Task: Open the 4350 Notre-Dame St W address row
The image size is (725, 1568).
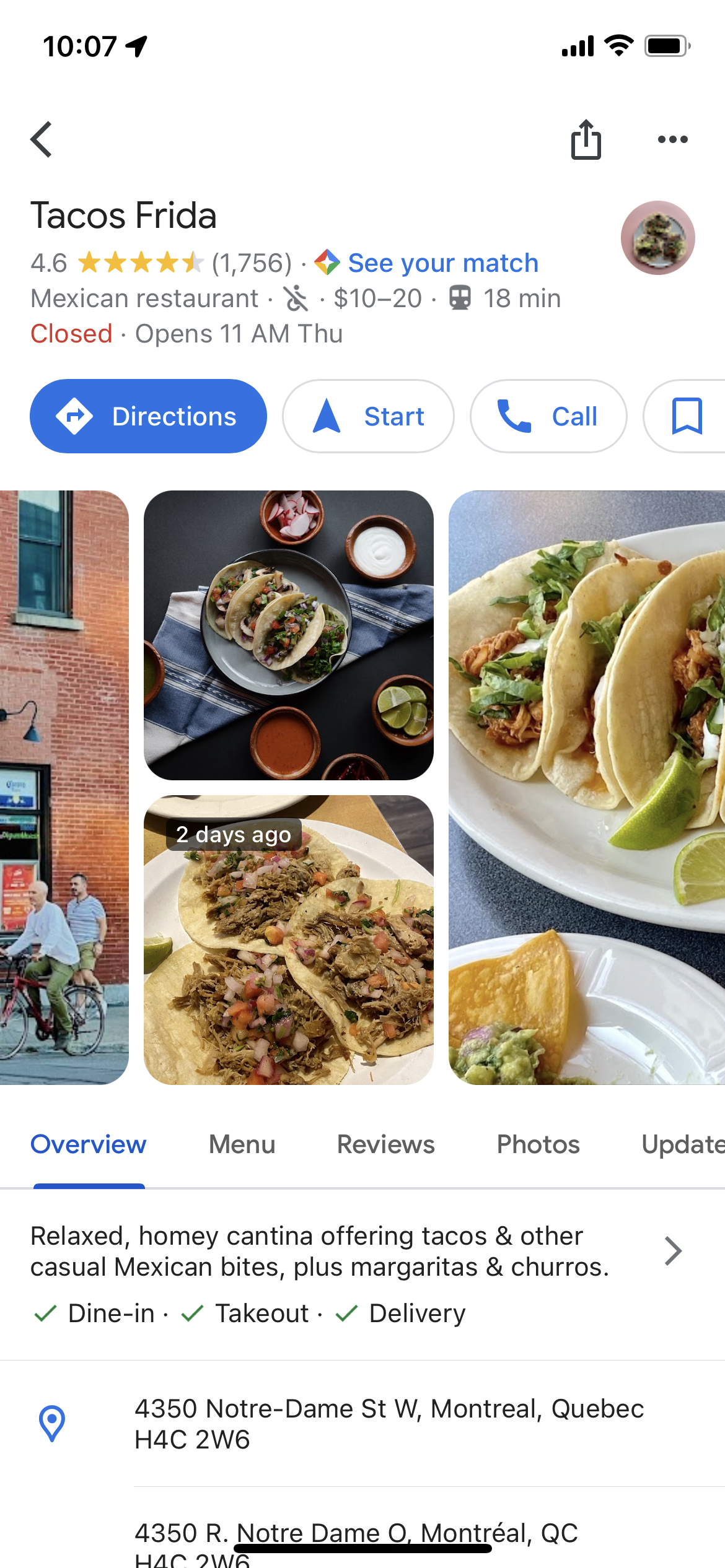Action: (389, 1424)
